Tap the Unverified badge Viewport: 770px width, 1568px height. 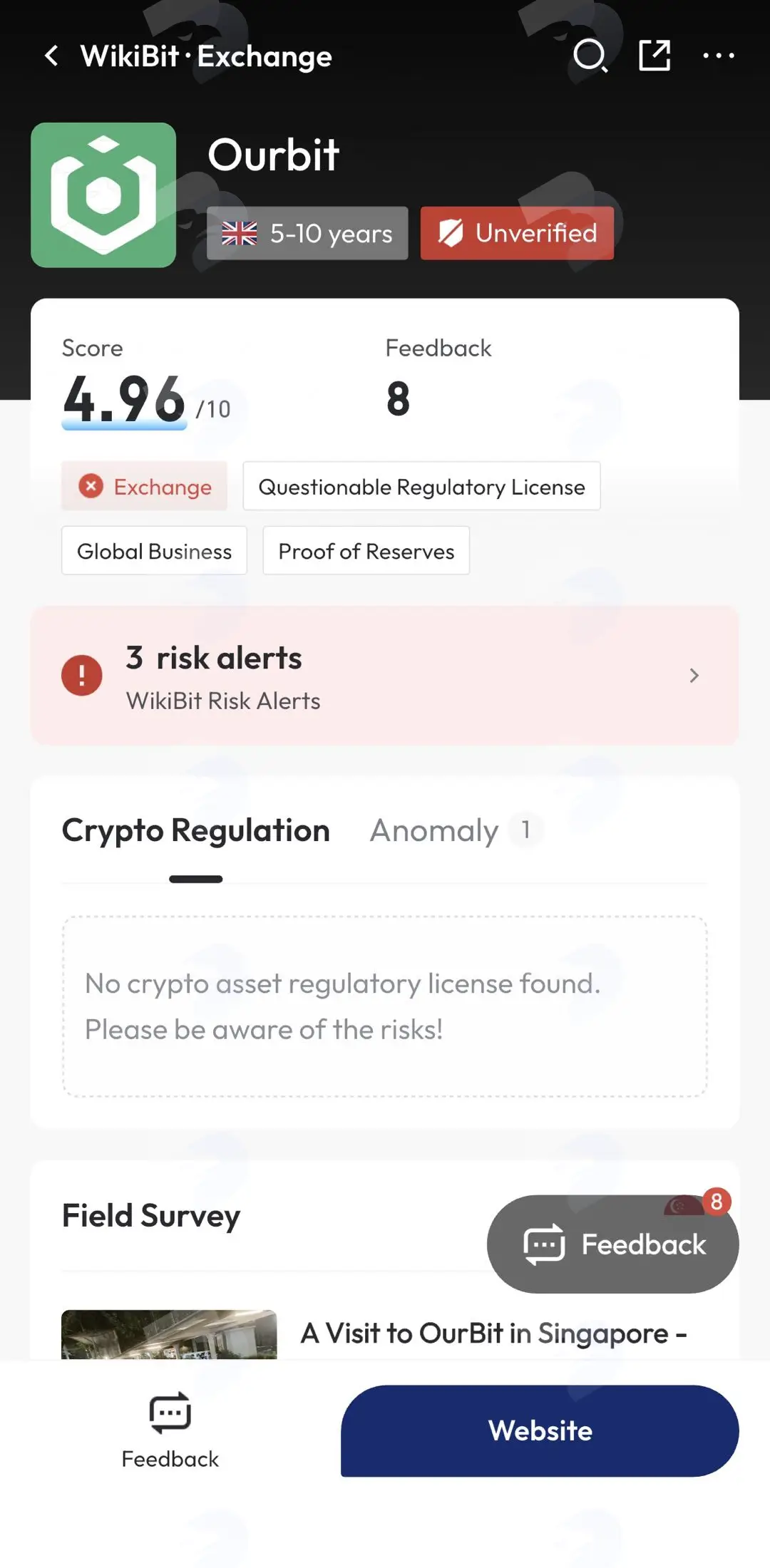point(517,233)
